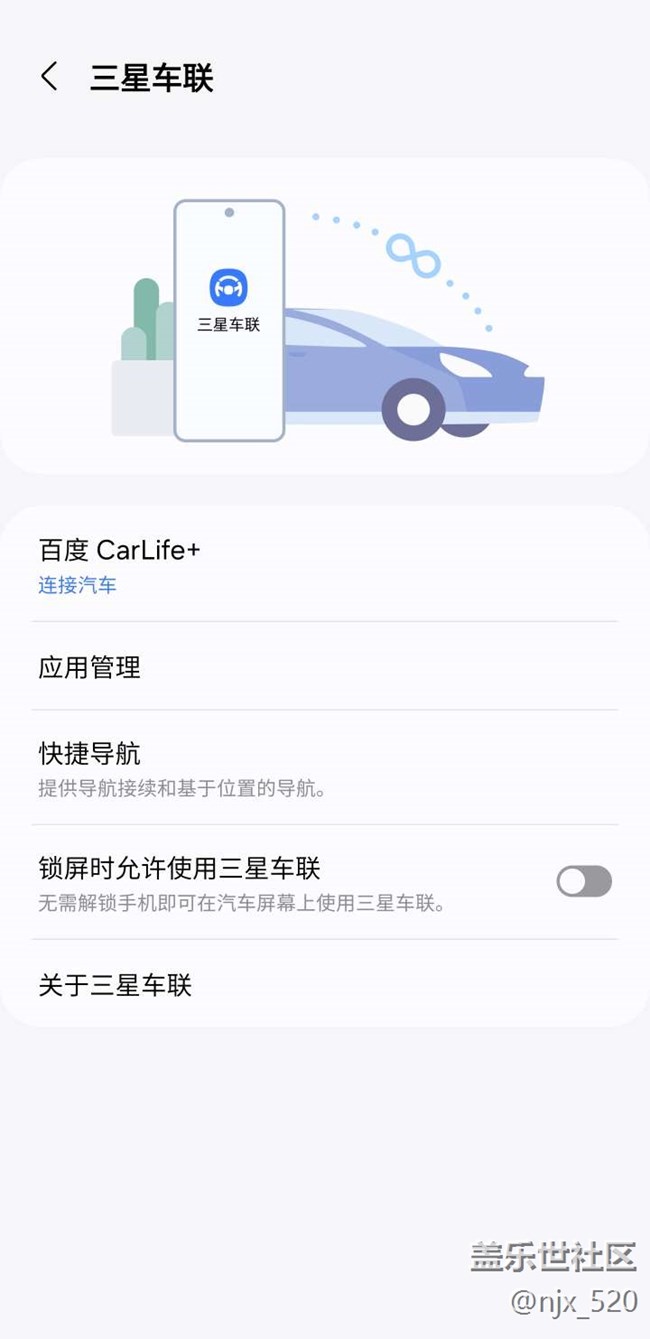Open 应用管理 settings
The width and height of the screenshot is (650, 1339).
point(90,667)
